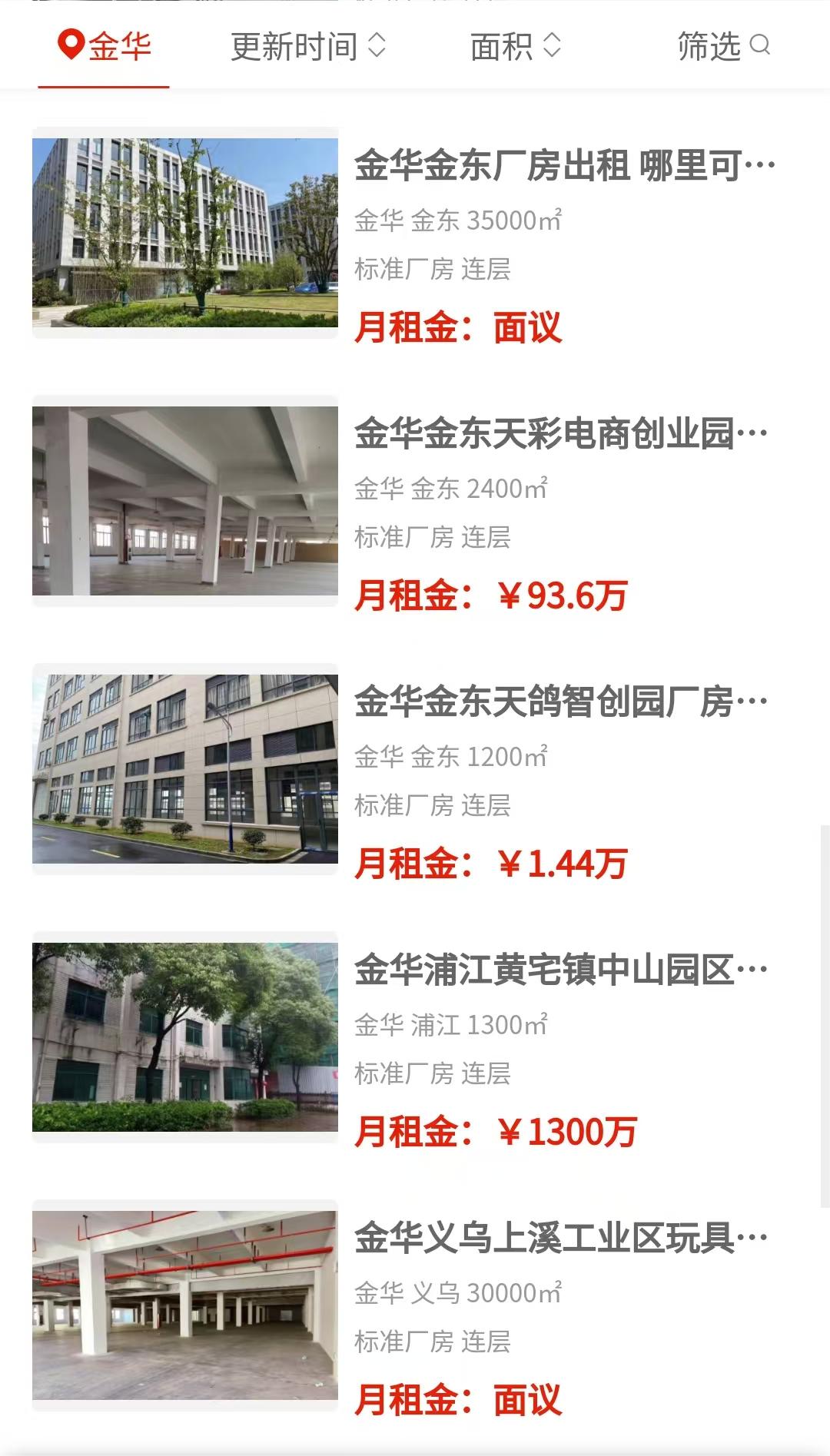This screenshot has height=1456, width=830.
Task: View the 金华金东天彩电商创业园 listing
Action: [561, 435]
